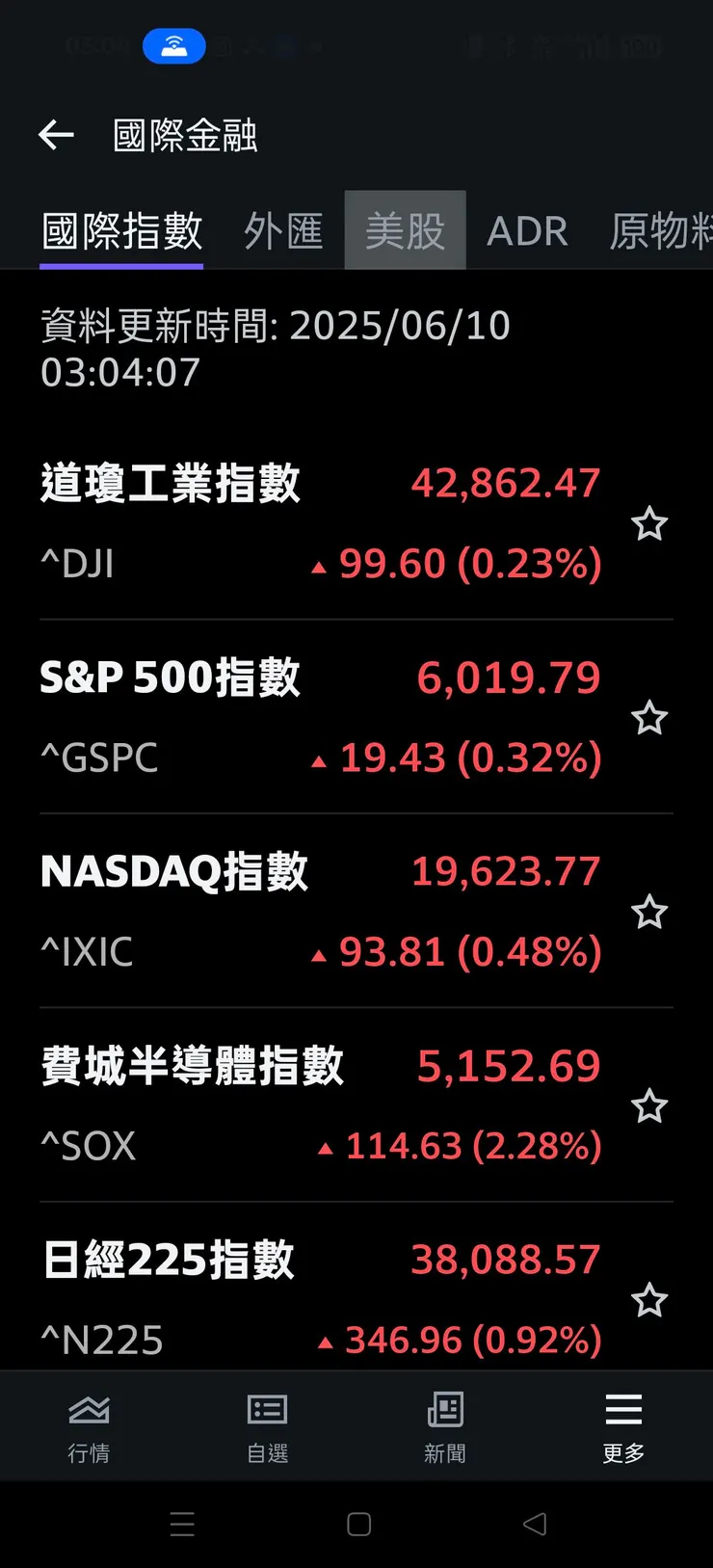View the 日經225指數 quote
Viewport: 713px width, 1568px height.
click(318, 1296)
